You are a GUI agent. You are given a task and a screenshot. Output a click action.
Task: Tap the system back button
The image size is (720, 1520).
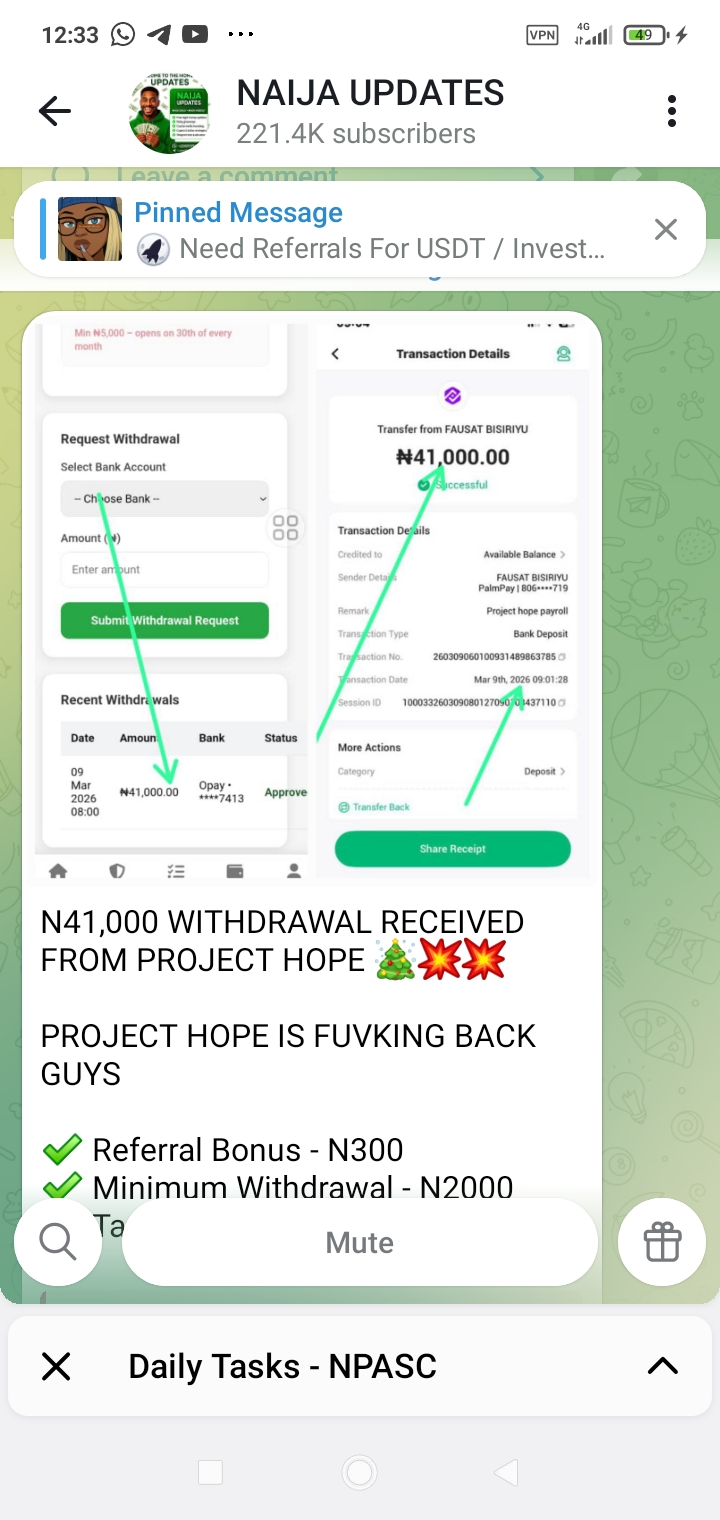pos(507,1472)
